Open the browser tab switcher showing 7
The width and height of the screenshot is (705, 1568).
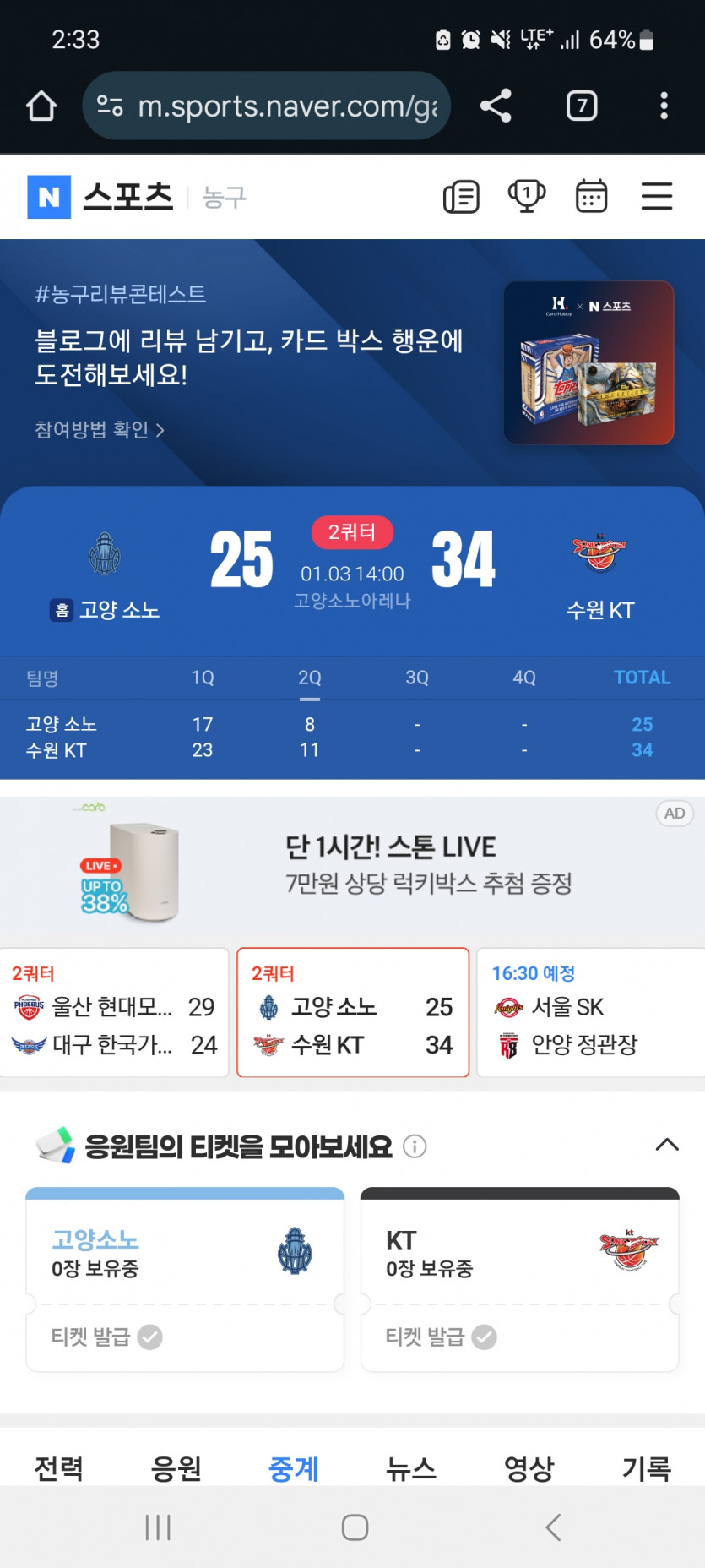tap(581, 106)
